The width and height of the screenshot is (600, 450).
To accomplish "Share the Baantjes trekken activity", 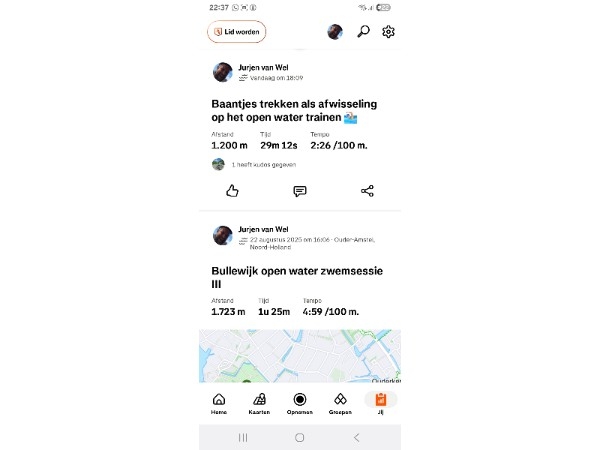I will (x=367, y=191).
